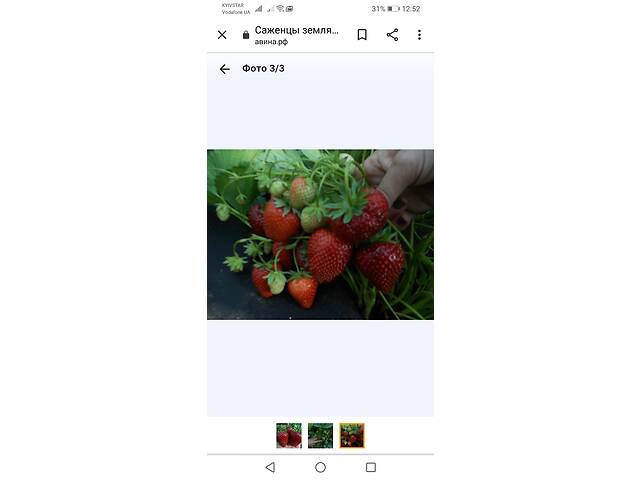640x480 pixels.
Task: Close the browser custom tab
Action: 222,35
